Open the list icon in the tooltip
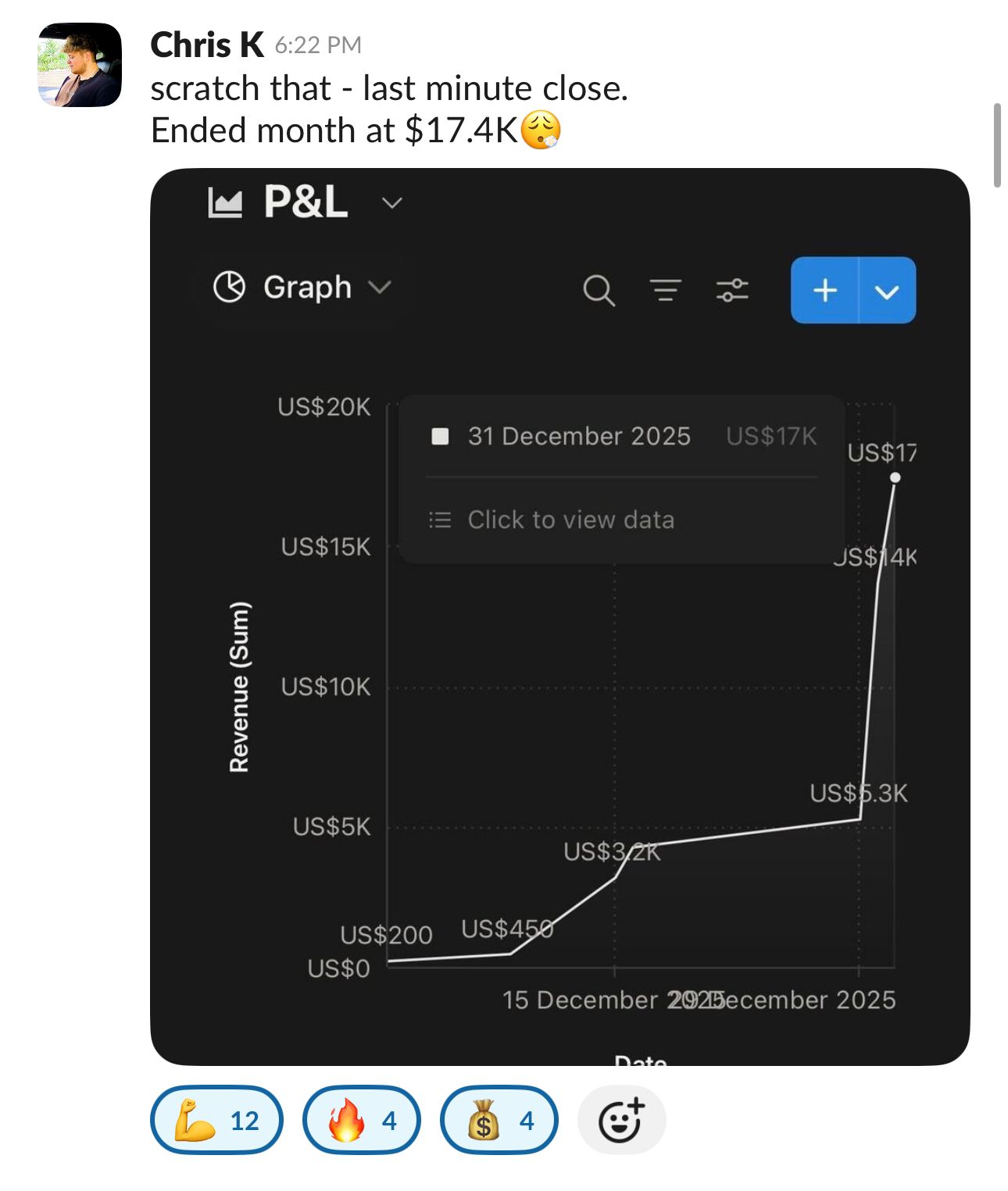The height and width of the screenshot is (1191, 1008). point(439,519)
